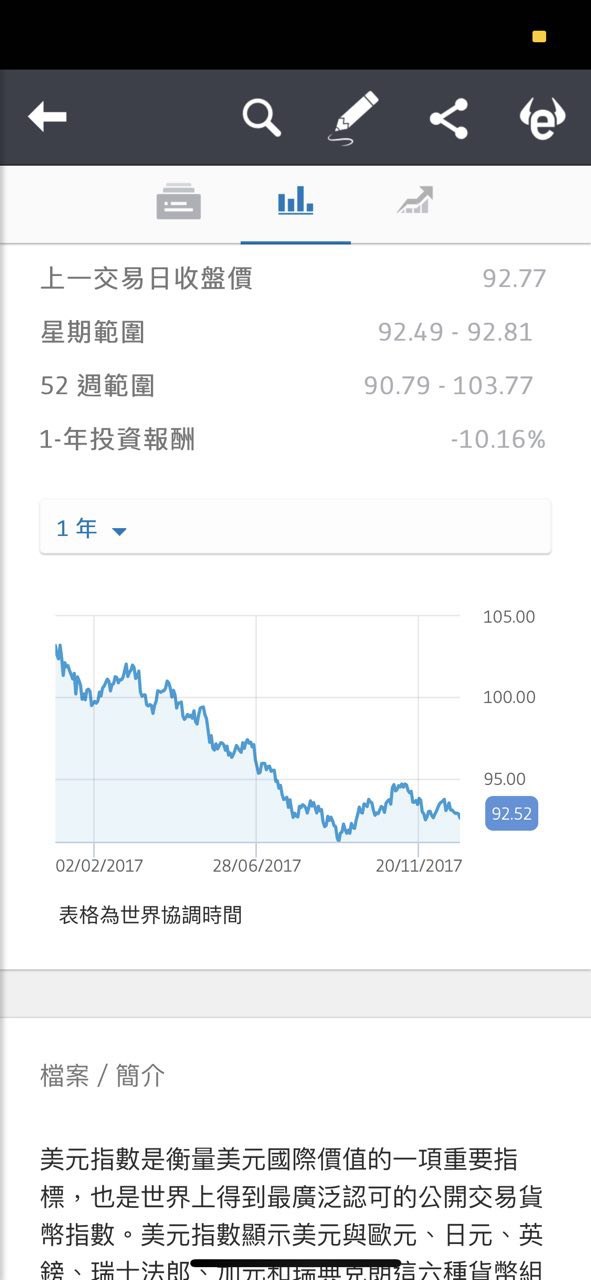The height and width of the screenshot is (1280, 591).
Task: Open the search magnifier
Action: [x=261, y=117]
